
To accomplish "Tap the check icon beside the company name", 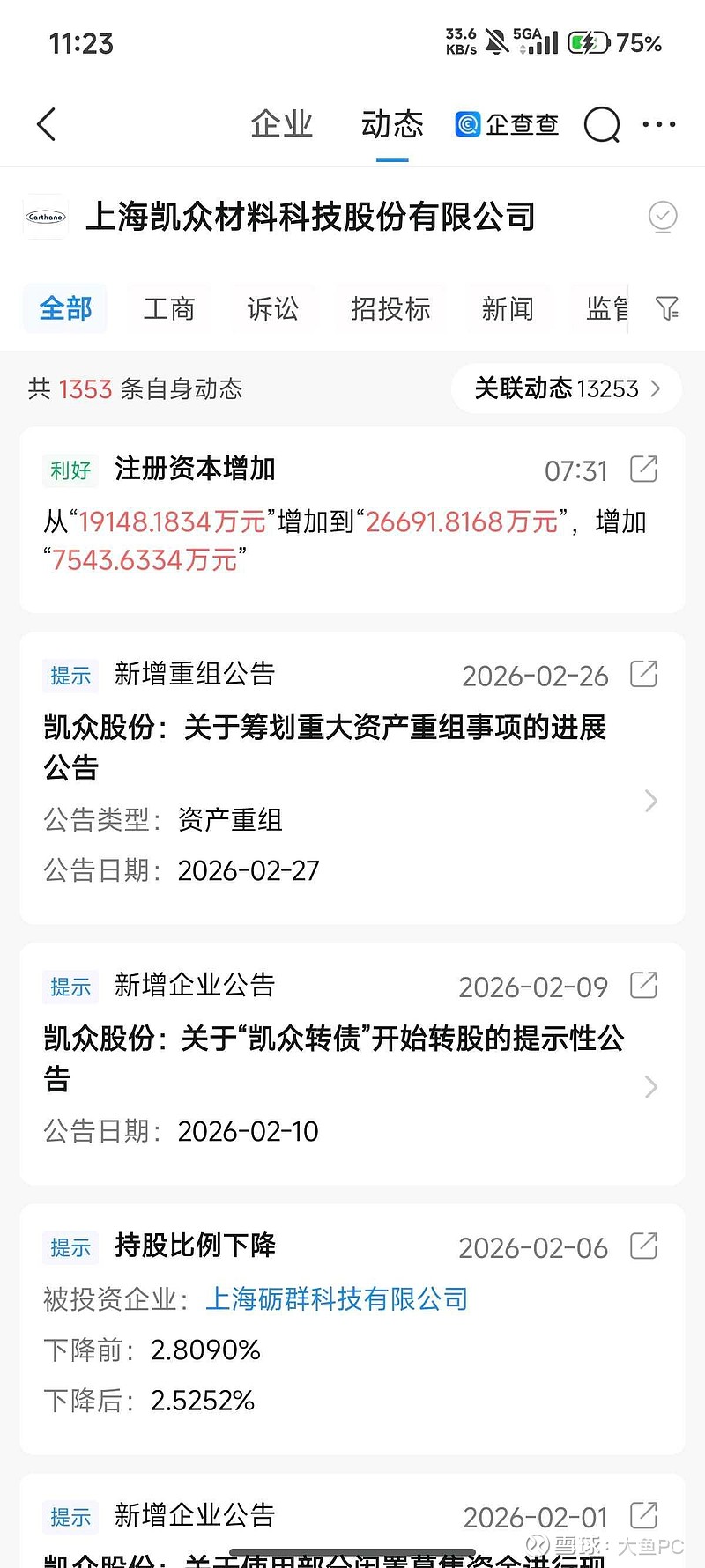I will pyautogui.click(x=662, y=215).
